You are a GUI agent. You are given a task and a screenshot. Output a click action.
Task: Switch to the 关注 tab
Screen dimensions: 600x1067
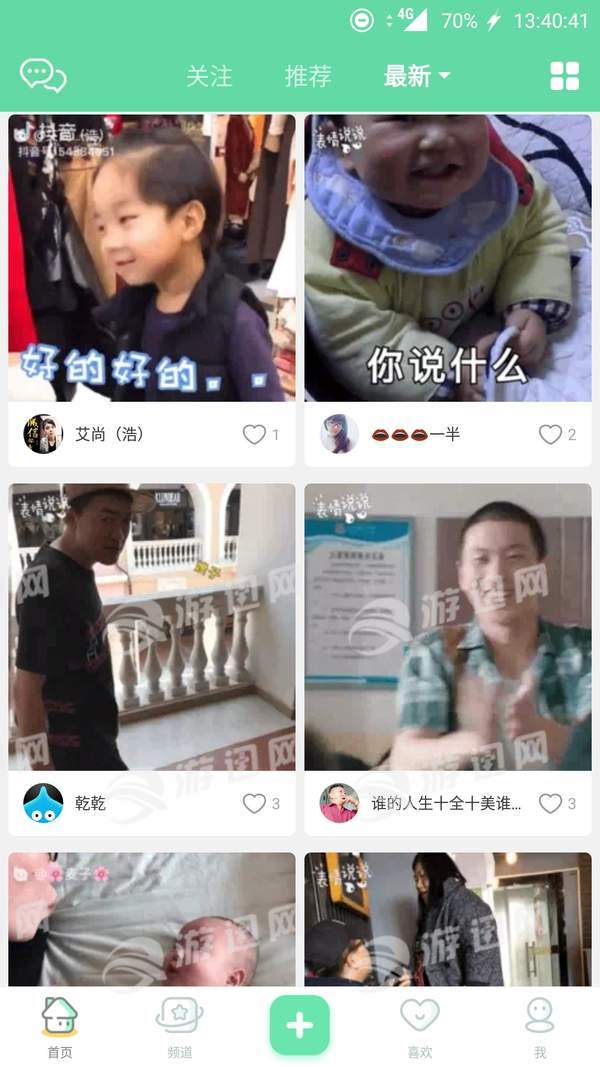pyautogui.click(x=209, y=76)
